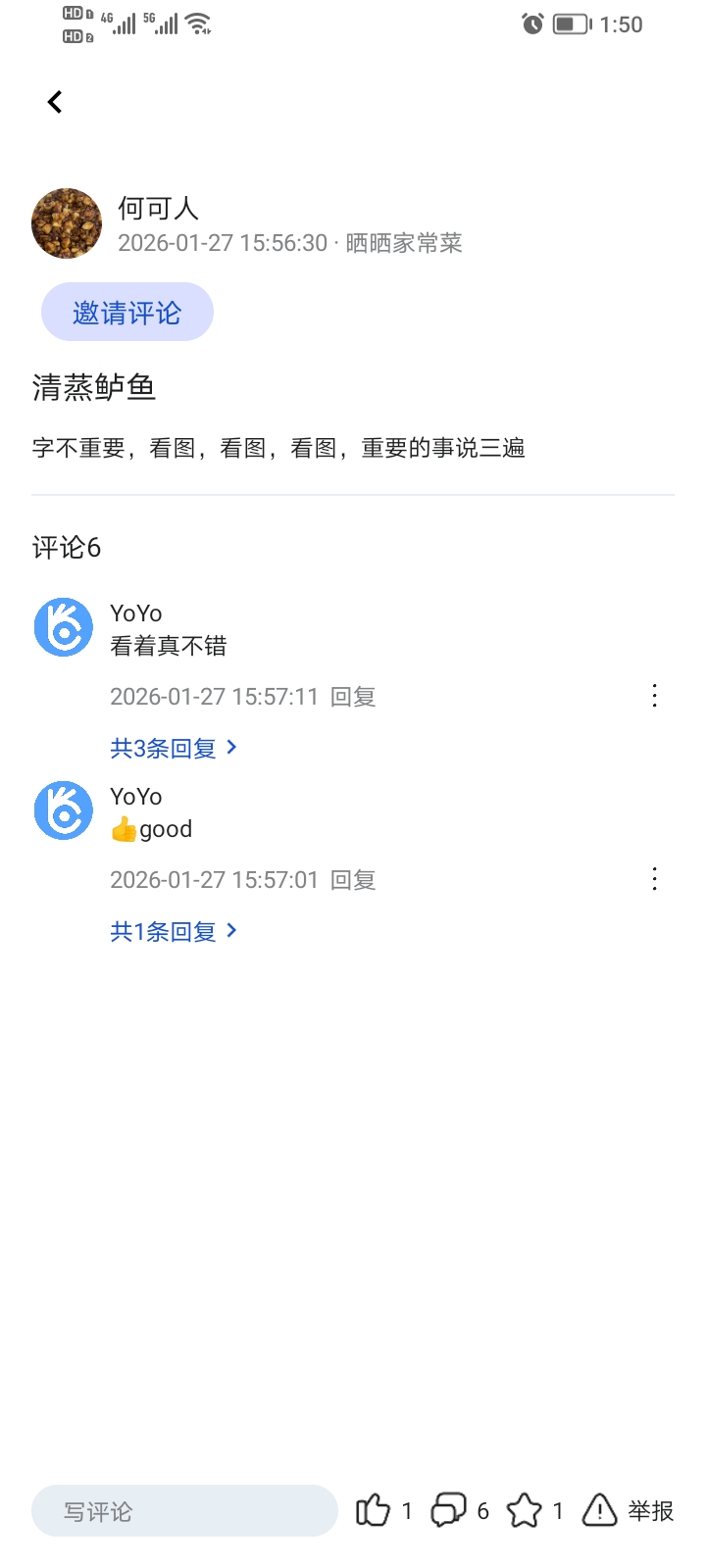Tap the battery indicator in status bar
The width and height of the screenshot is (706, 1568).
pos(571,25)
